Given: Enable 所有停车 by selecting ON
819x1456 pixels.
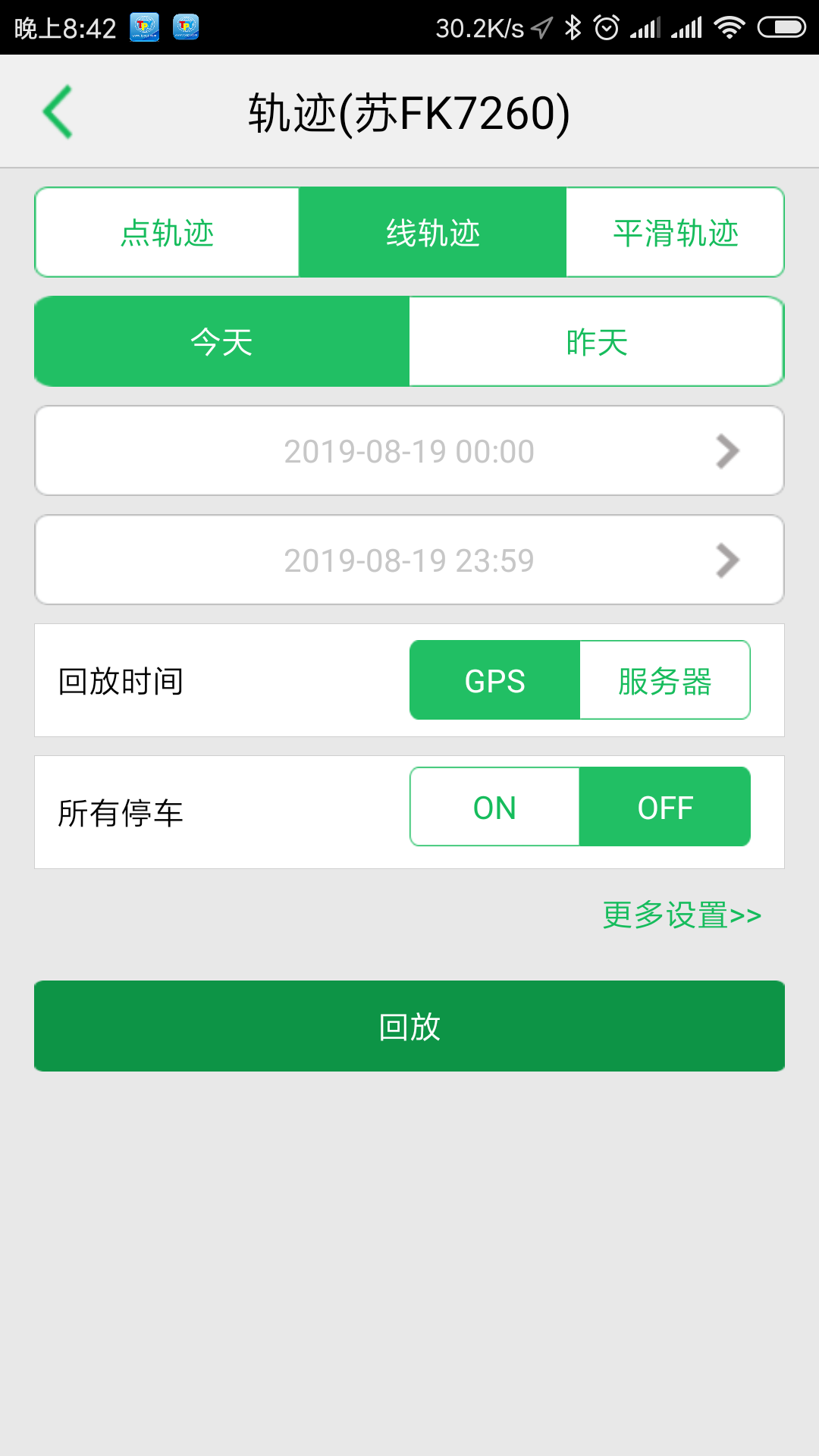Looking at the screenshot, I should click(494, 806).
